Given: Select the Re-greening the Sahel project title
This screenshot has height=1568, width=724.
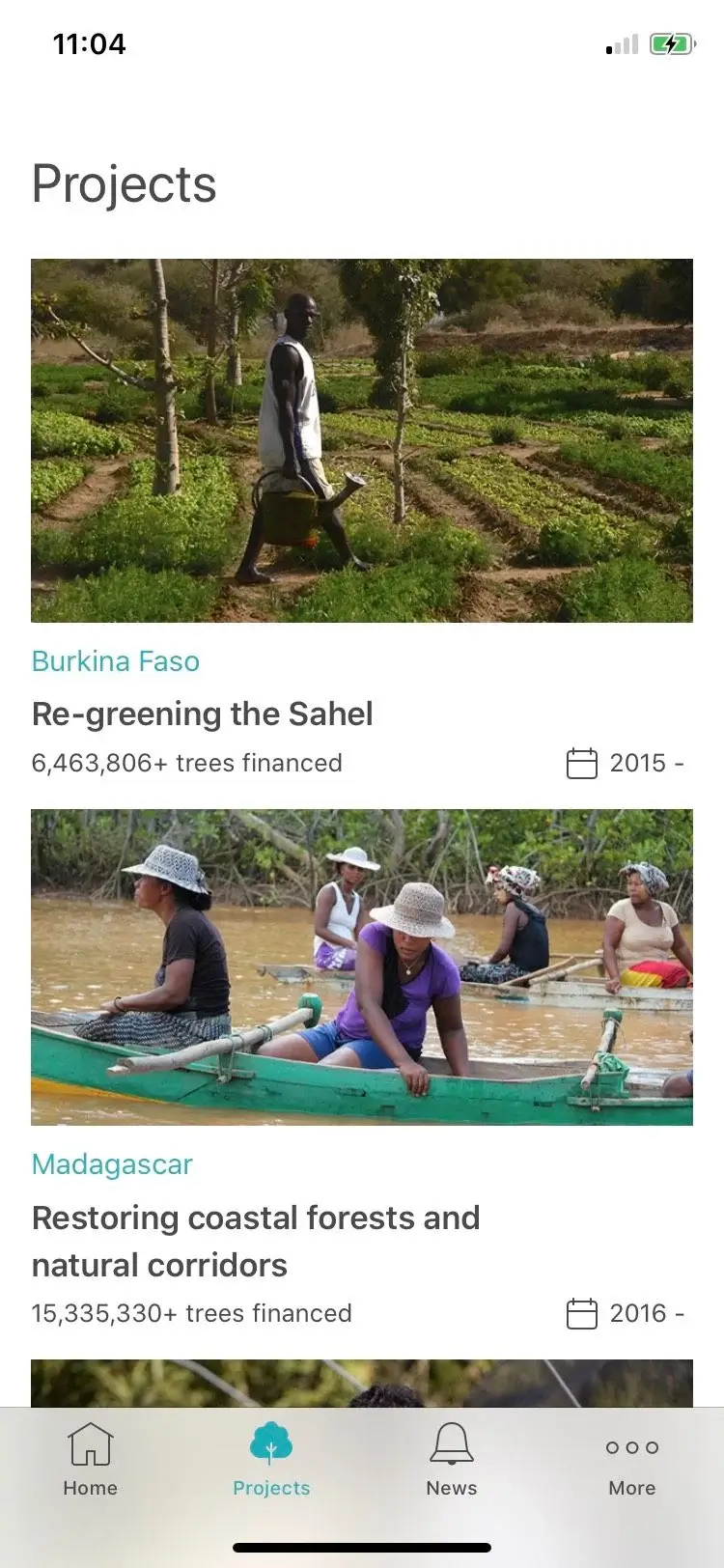Looking at the screenshot, I should coord(202,714).
